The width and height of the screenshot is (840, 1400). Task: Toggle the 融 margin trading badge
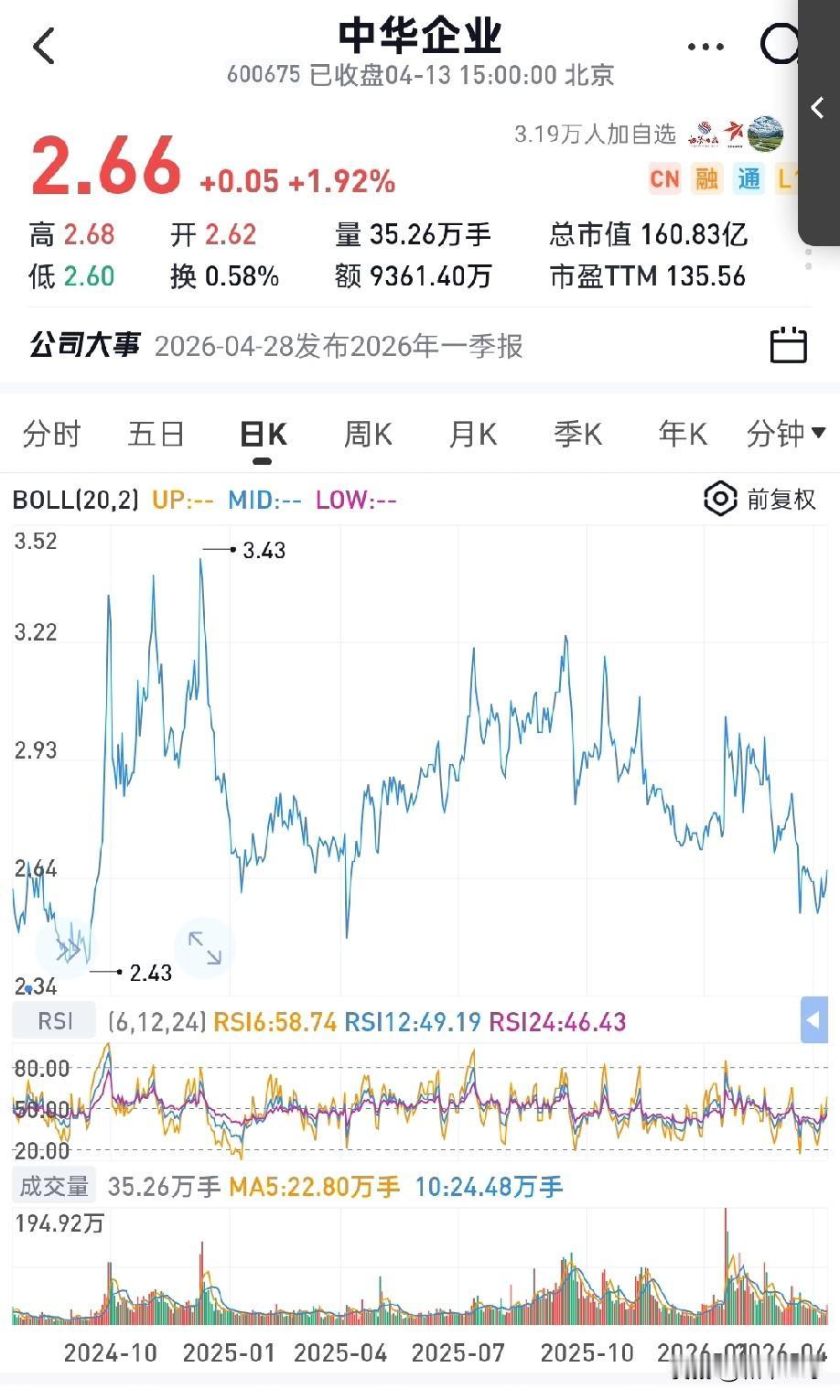(706, 179)
